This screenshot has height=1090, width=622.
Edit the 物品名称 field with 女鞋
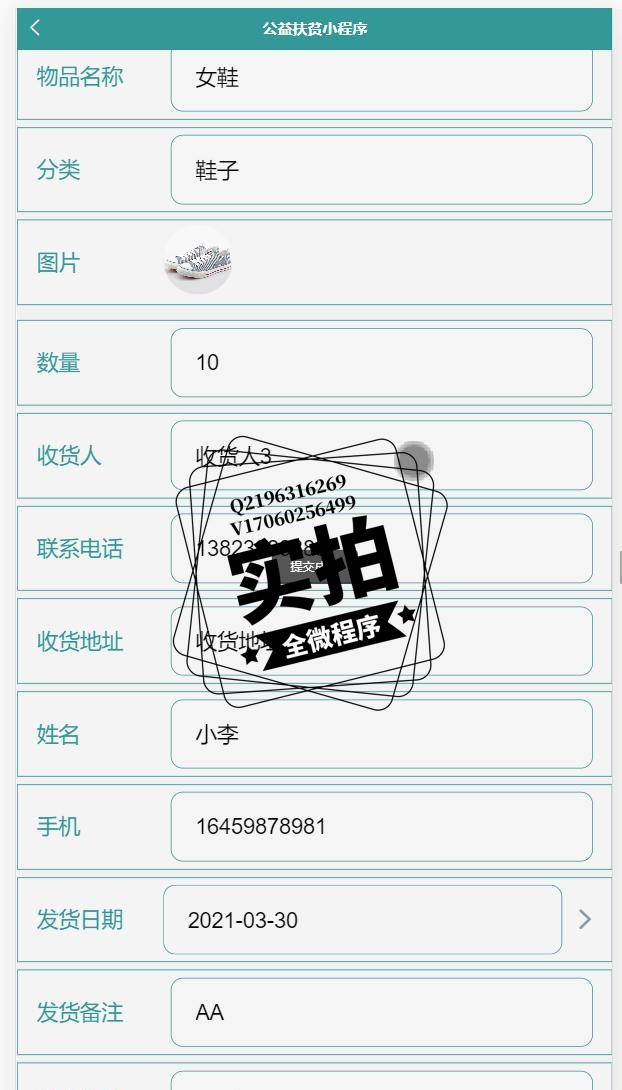381,77
